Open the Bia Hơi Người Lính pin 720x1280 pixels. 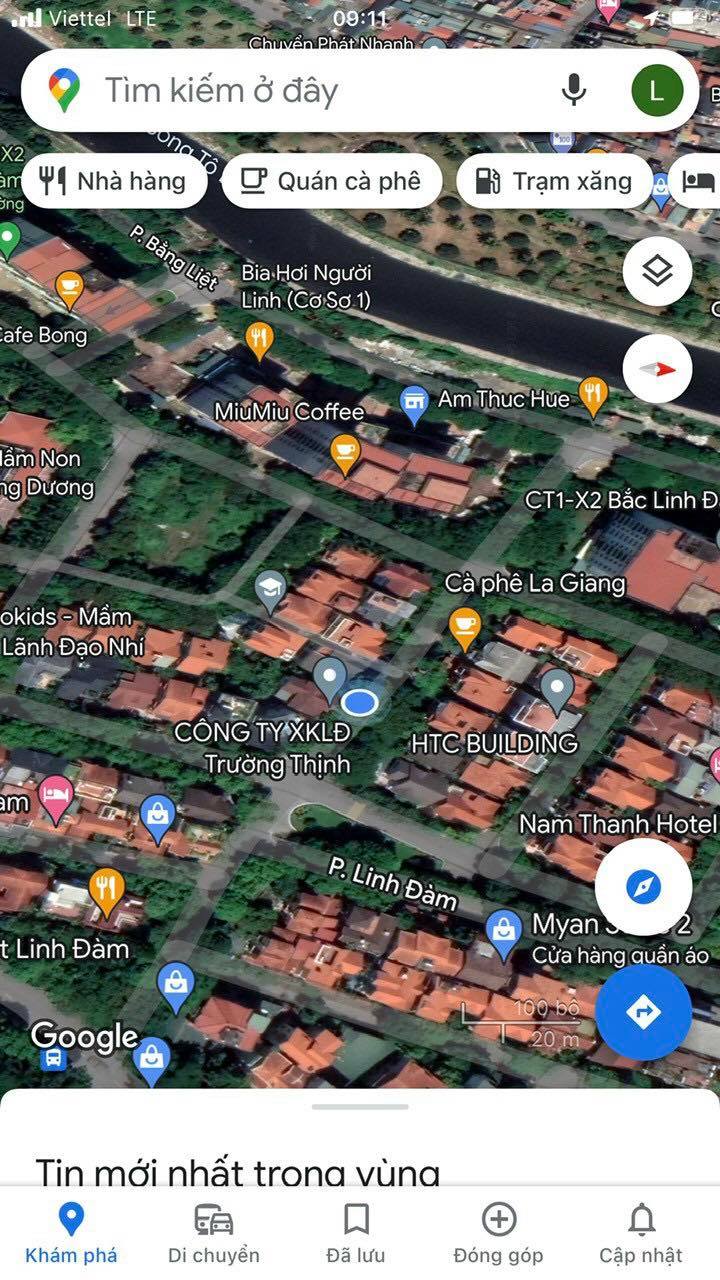259,339
